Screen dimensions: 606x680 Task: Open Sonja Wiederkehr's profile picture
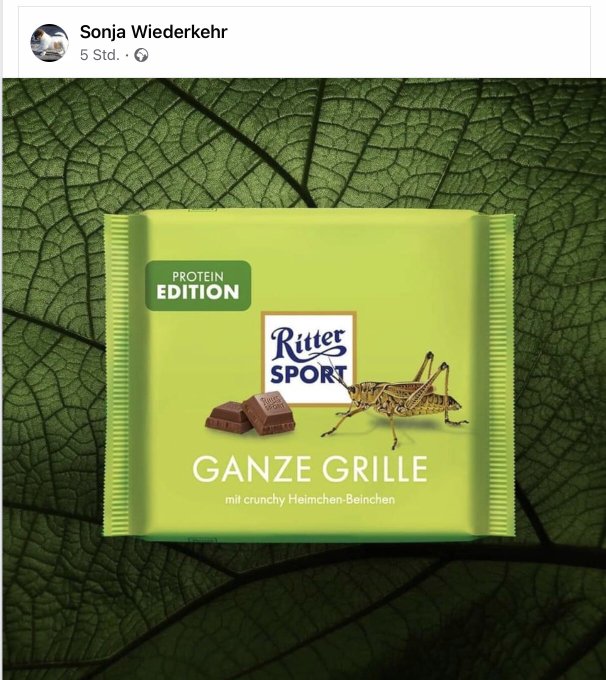(49, 43)
